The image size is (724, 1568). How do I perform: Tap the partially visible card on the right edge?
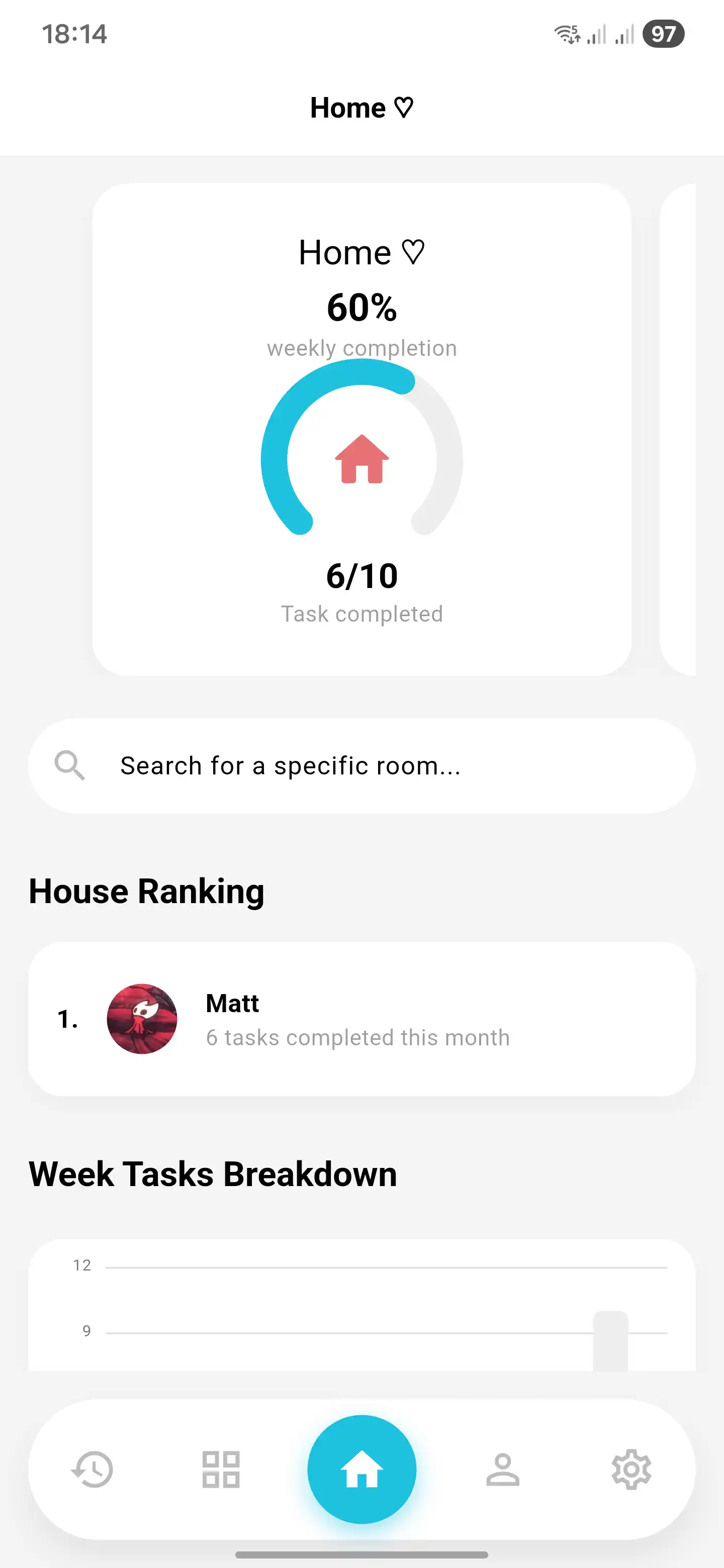coord(682,426)
